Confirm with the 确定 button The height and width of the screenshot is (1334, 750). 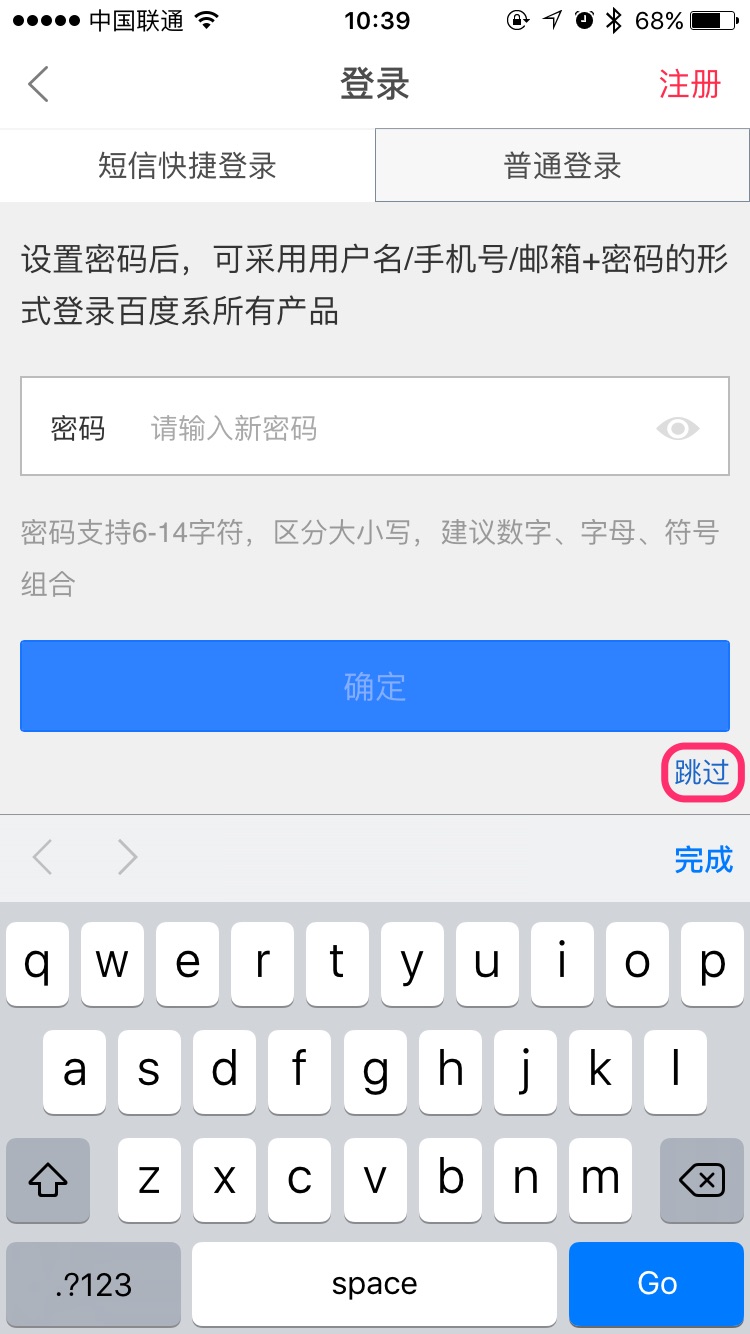pos(375,686)
